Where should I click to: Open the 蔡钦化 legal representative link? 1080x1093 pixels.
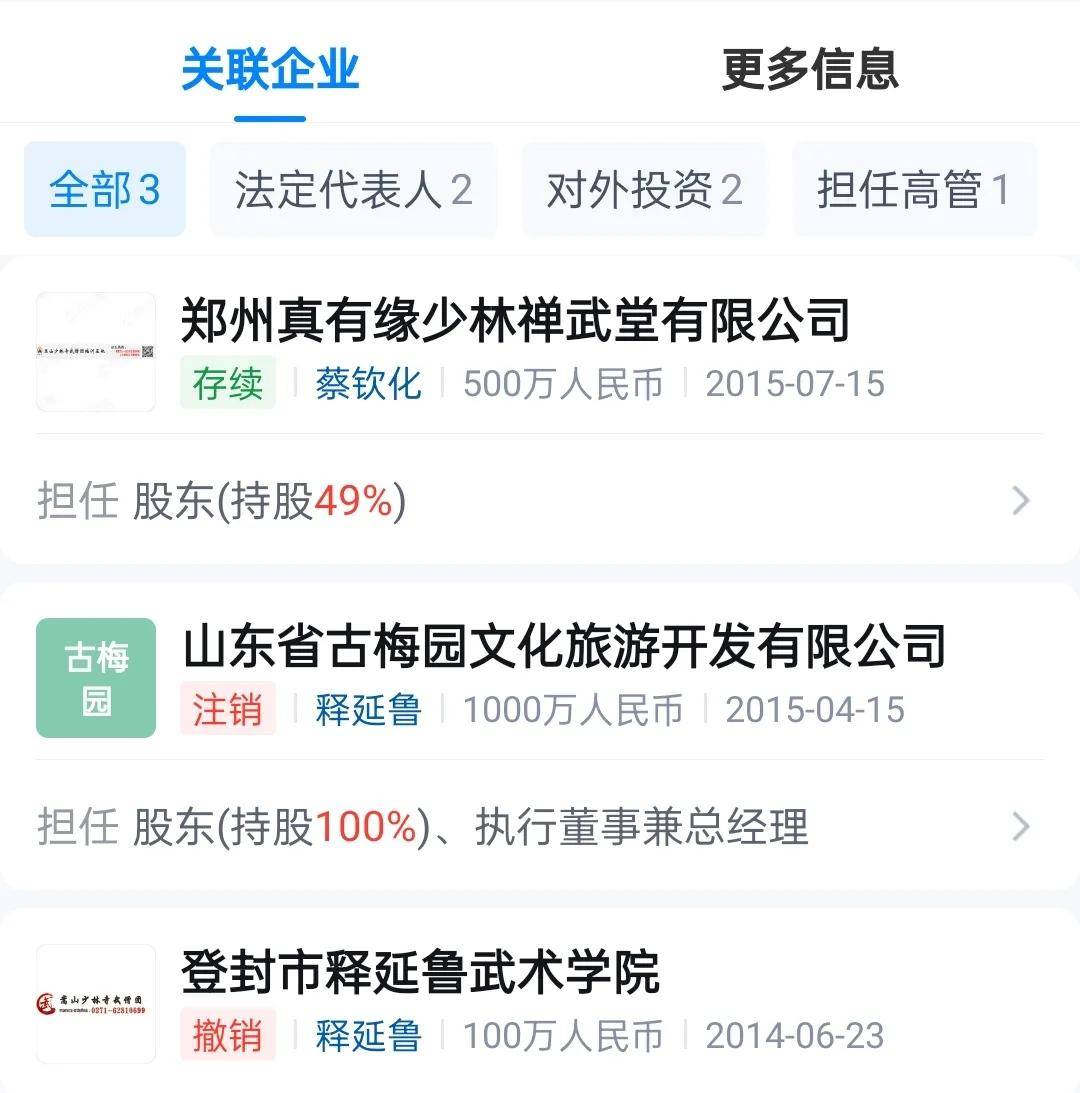[x=368, y=383]
